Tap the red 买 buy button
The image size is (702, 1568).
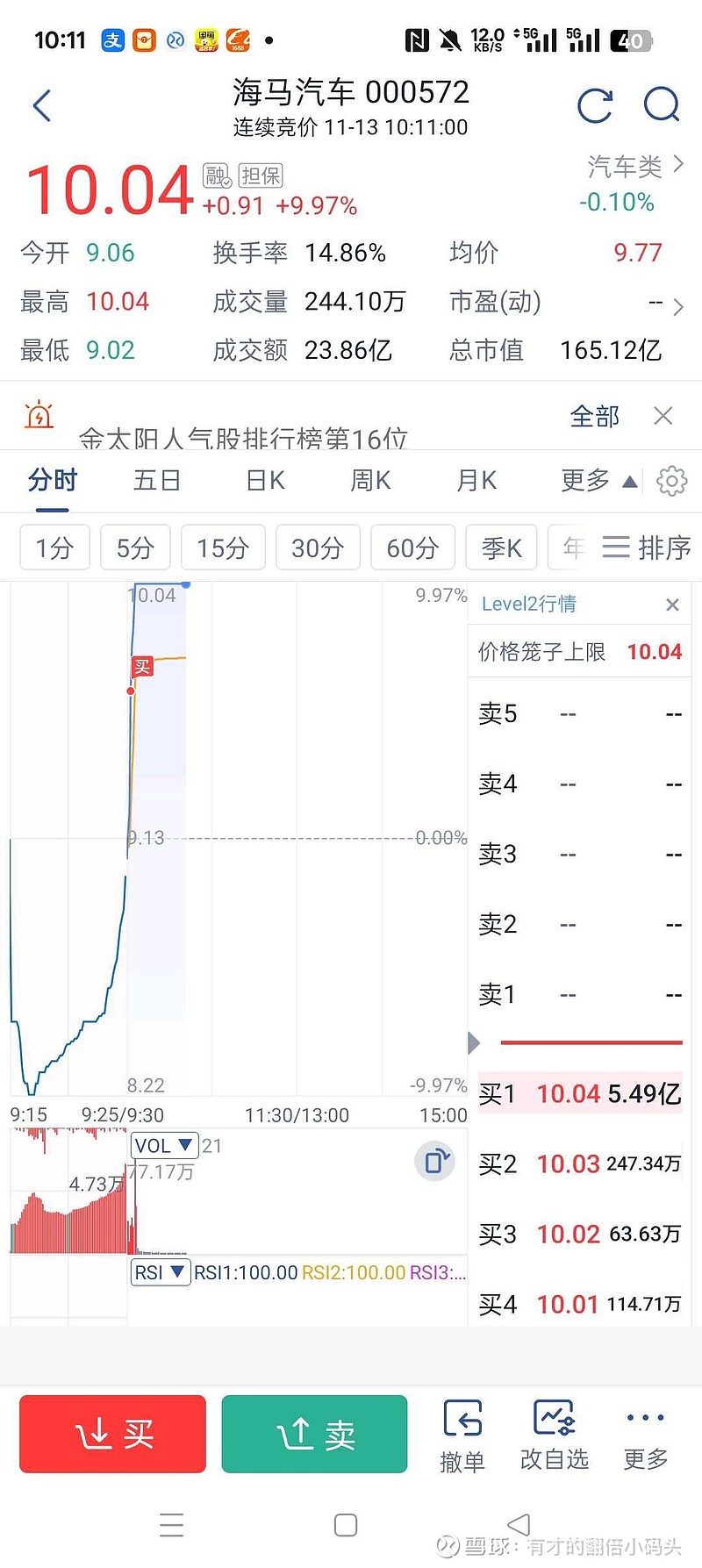tap(112, 1435)
